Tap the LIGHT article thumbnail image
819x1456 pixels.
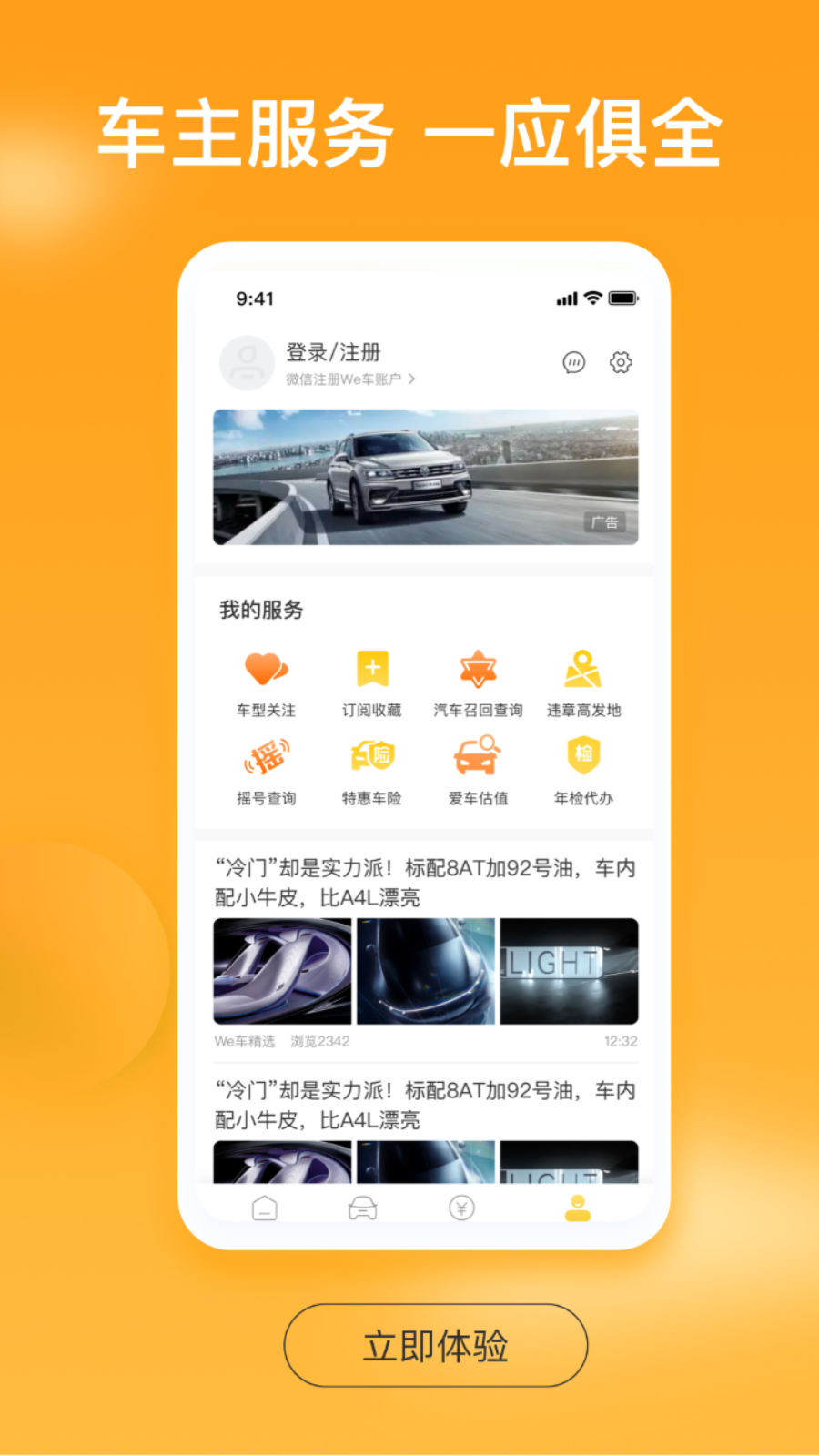[x=568, y=972]
